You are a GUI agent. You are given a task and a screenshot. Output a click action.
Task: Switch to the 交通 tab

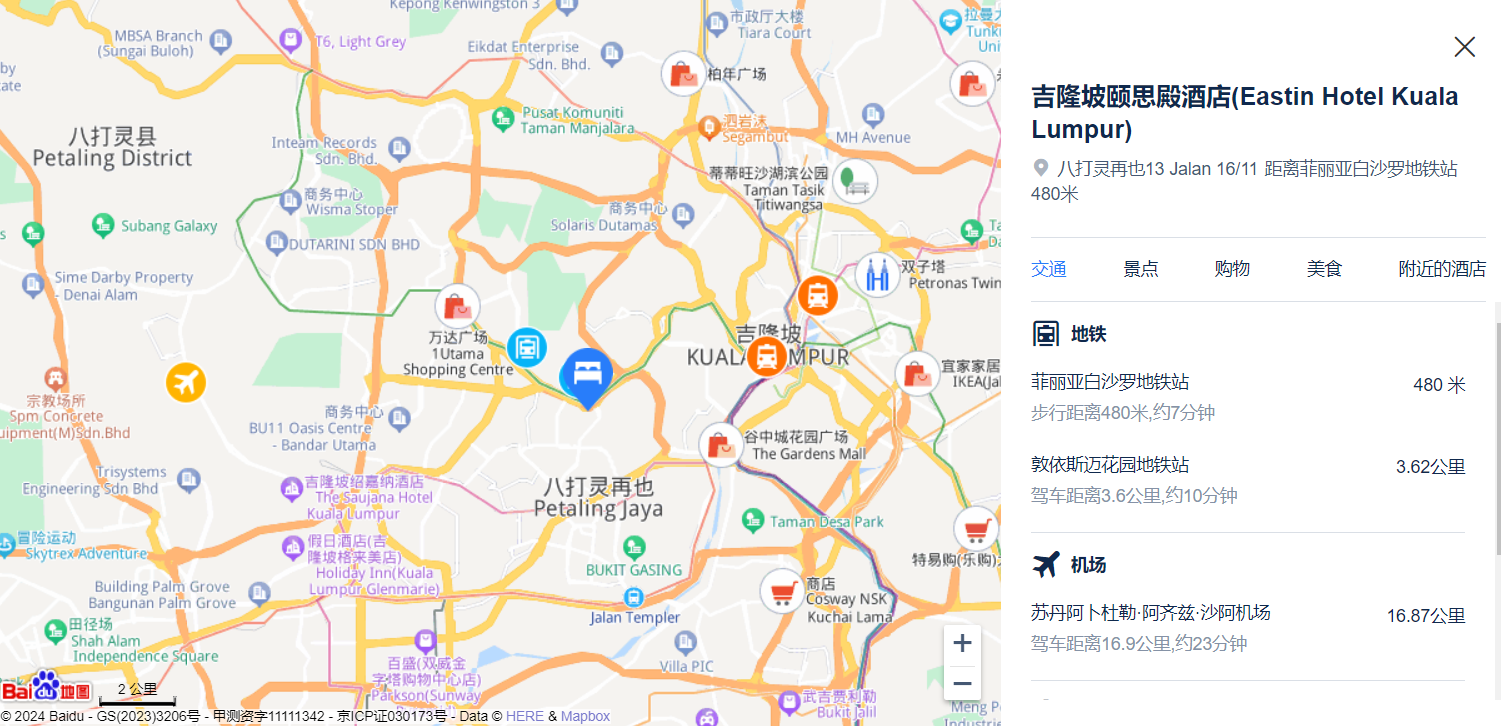[1049, 269]
